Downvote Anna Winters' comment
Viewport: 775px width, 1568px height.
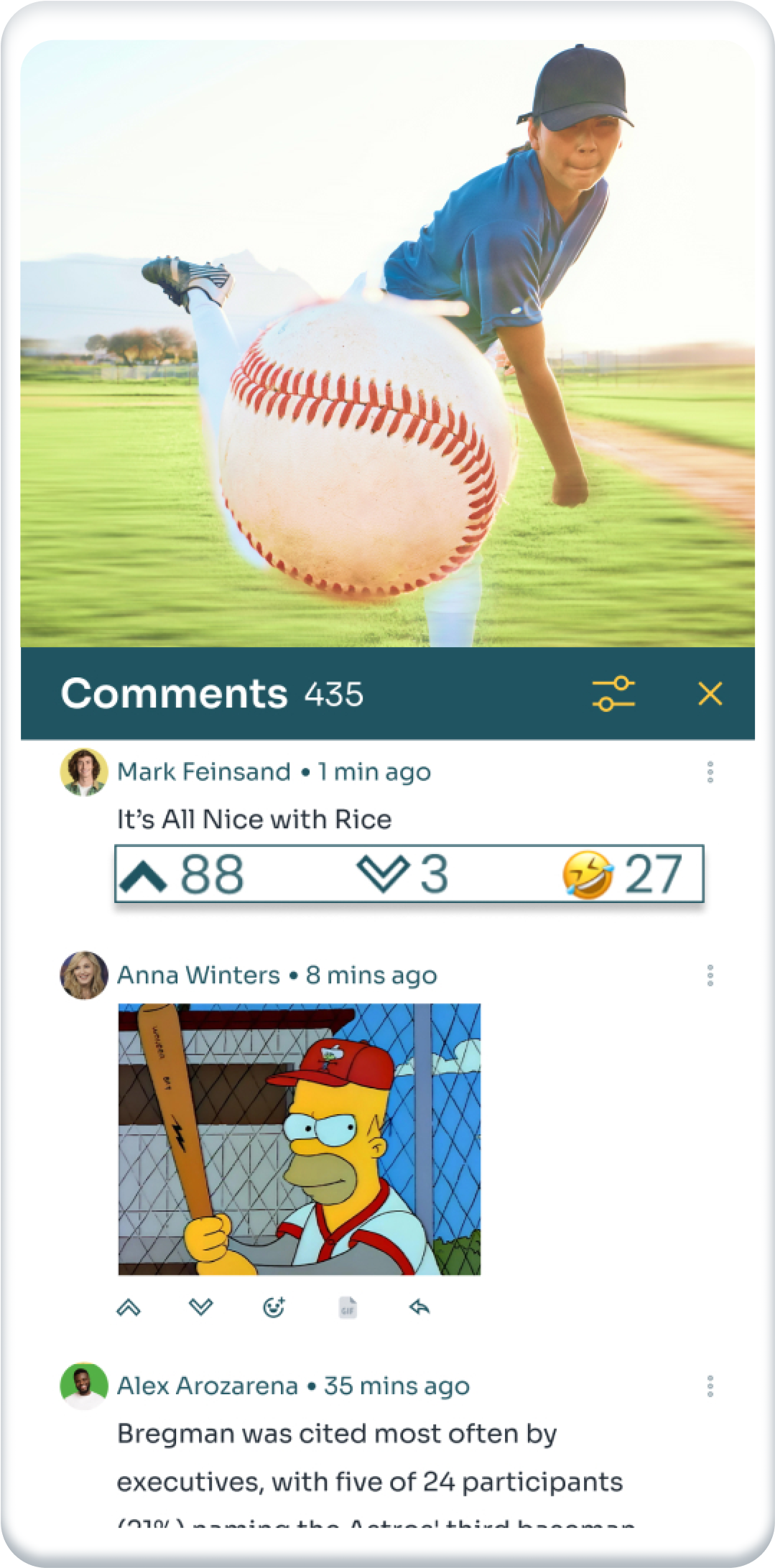200,1307
